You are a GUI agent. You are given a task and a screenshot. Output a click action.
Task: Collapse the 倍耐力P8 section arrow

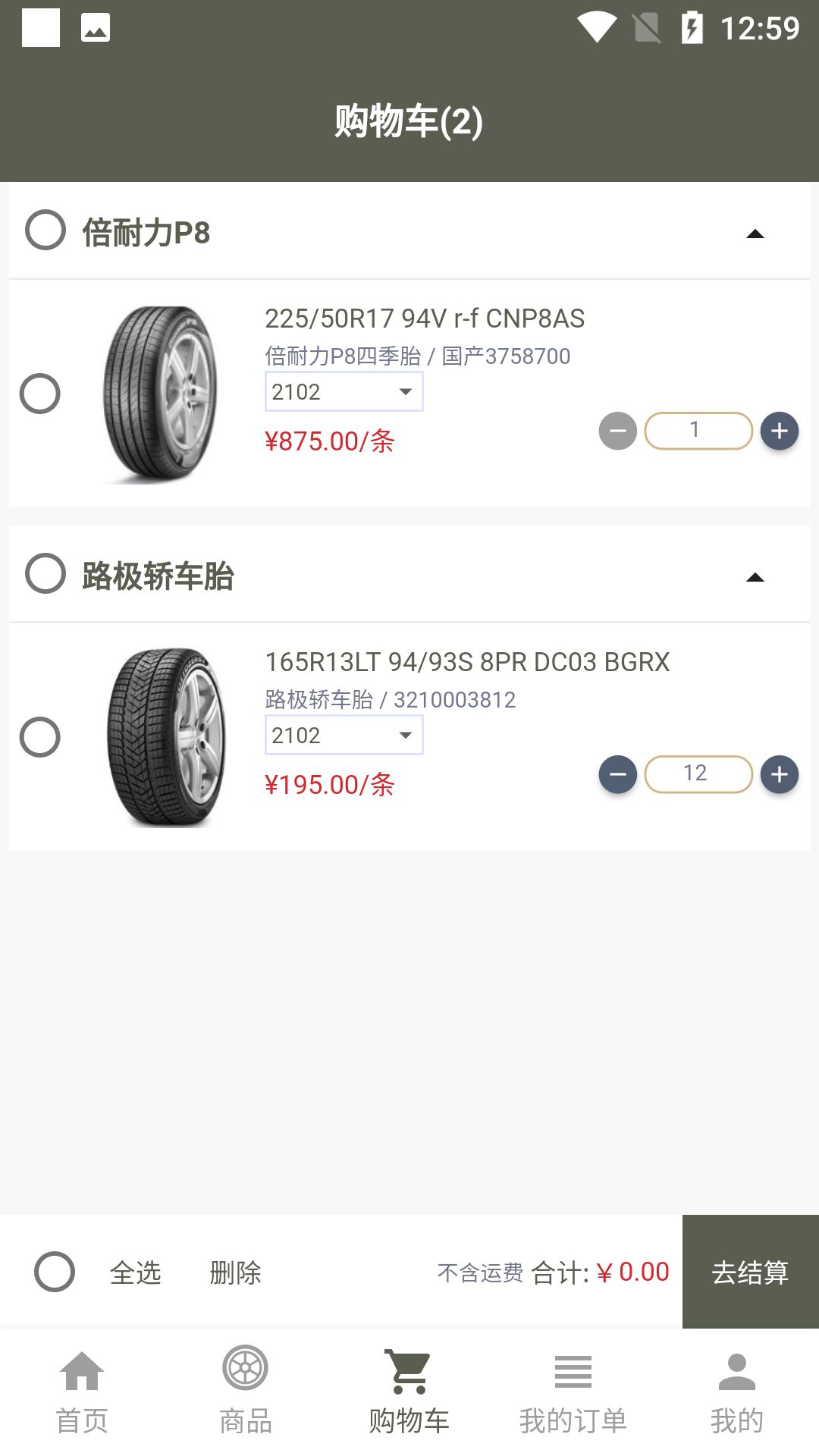click(x=755, y=234)
